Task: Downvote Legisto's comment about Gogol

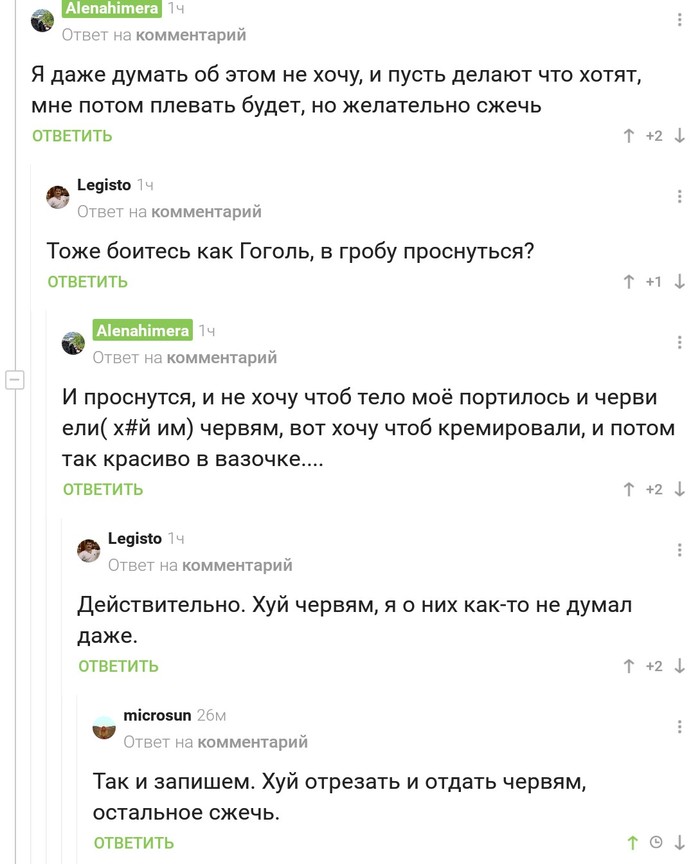Action: (680, 282)
